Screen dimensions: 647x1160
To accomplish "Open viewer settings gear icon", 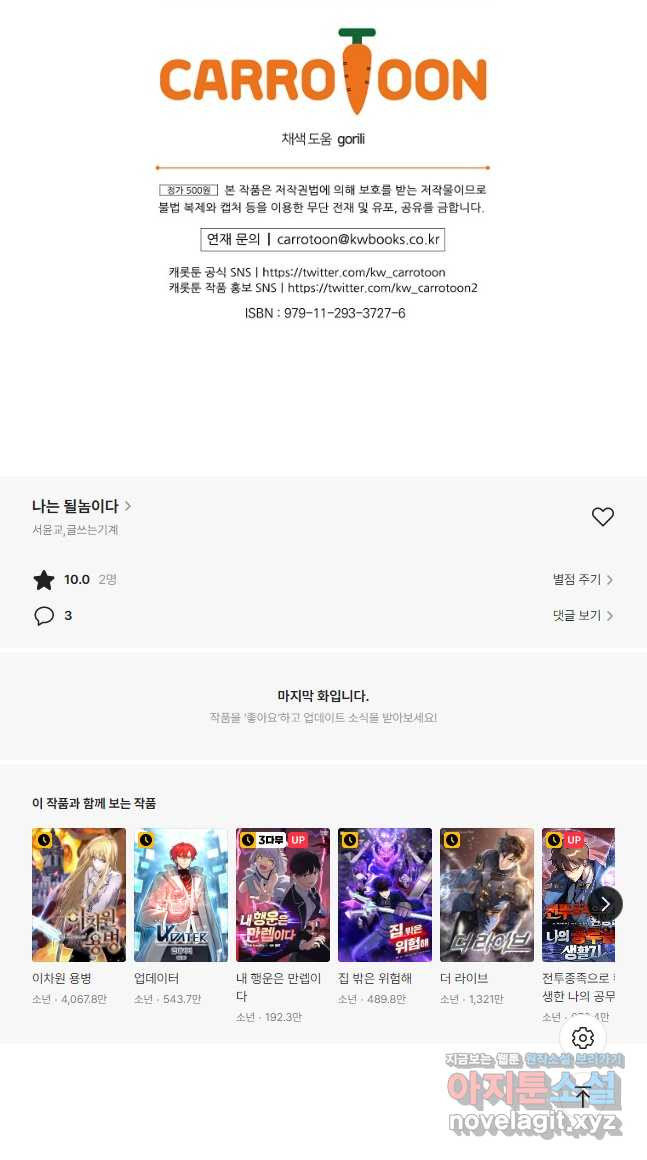I will pos(583,1038).
